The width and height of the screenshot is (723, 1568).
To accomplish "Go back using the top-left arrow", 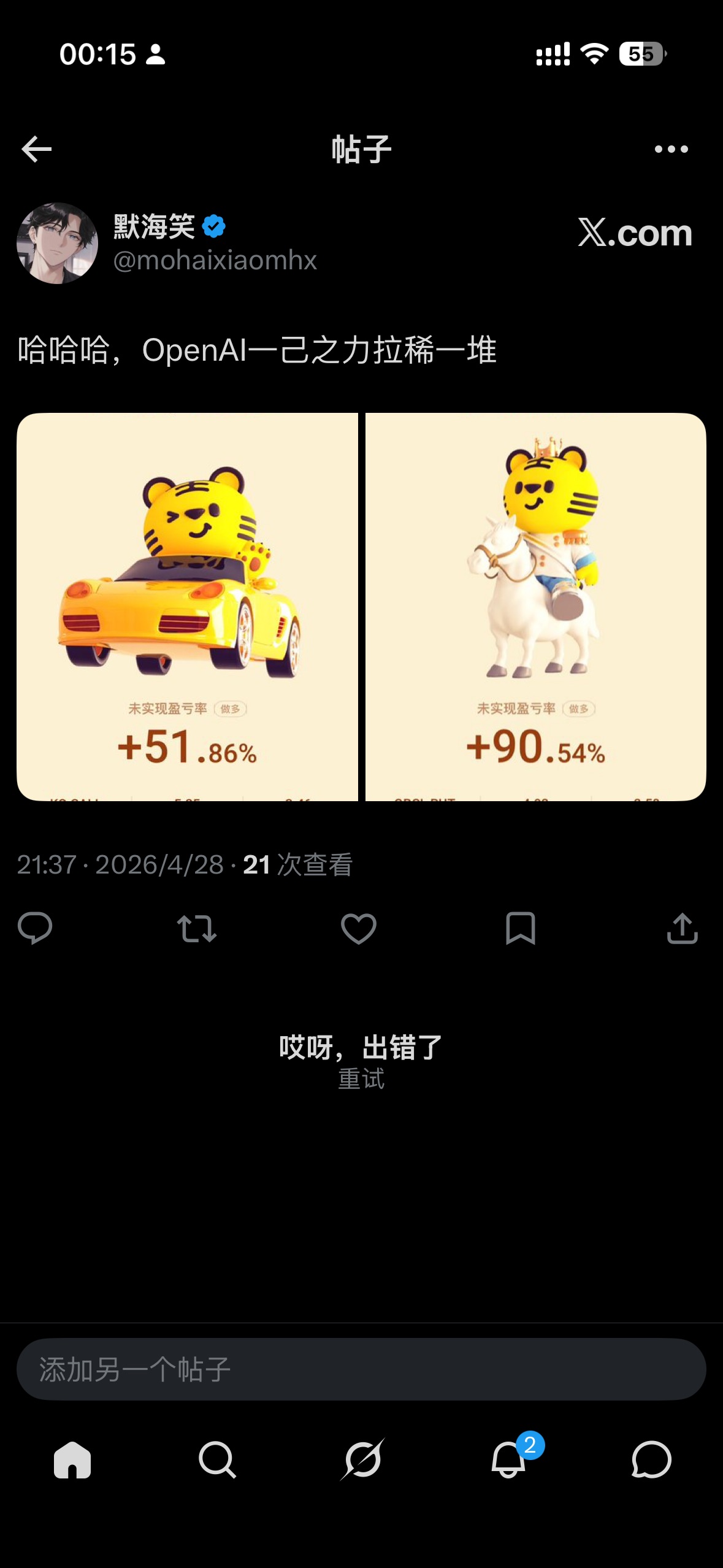I will click(36, 149).
